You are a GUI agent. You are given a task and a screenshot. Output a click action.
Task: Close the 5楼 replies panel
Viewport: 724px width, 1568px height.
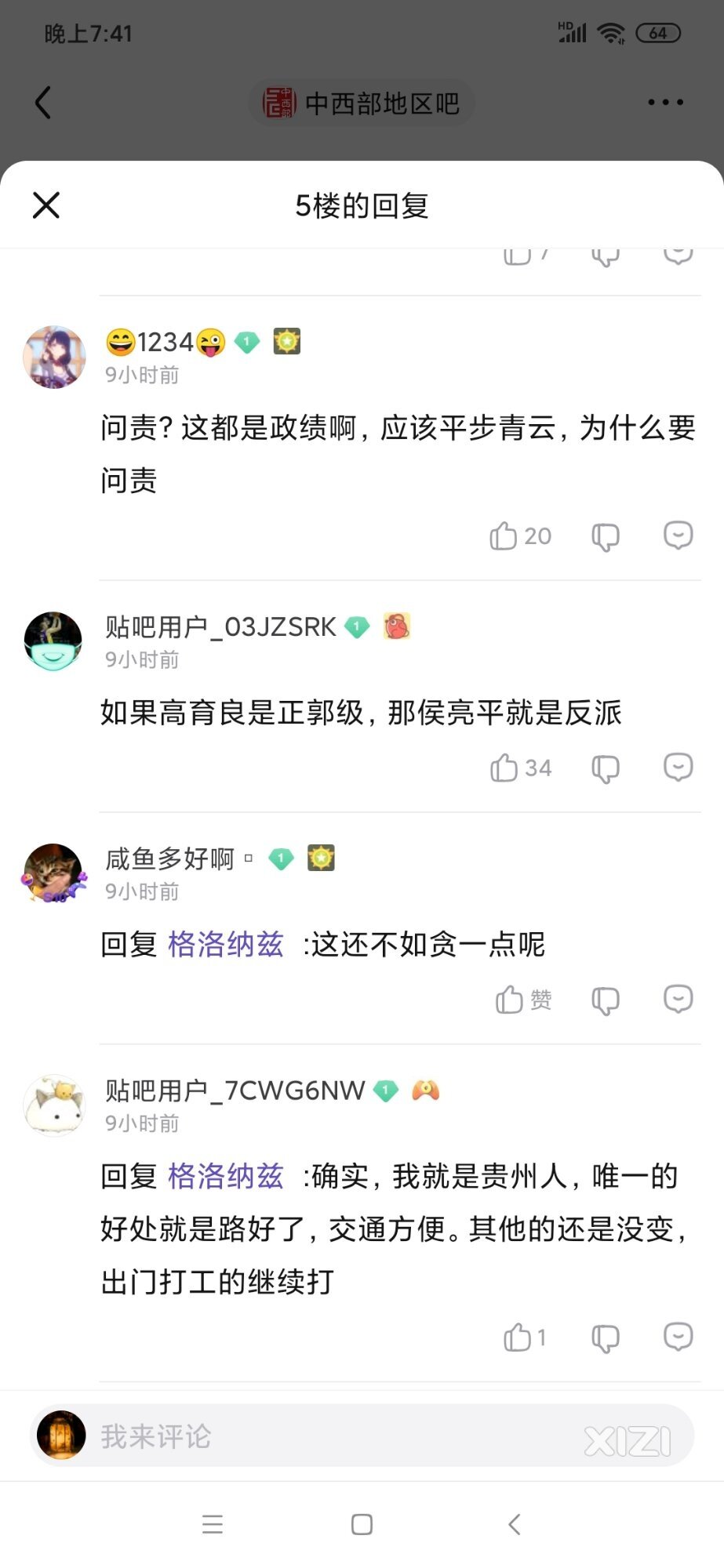tap(46, 205)
